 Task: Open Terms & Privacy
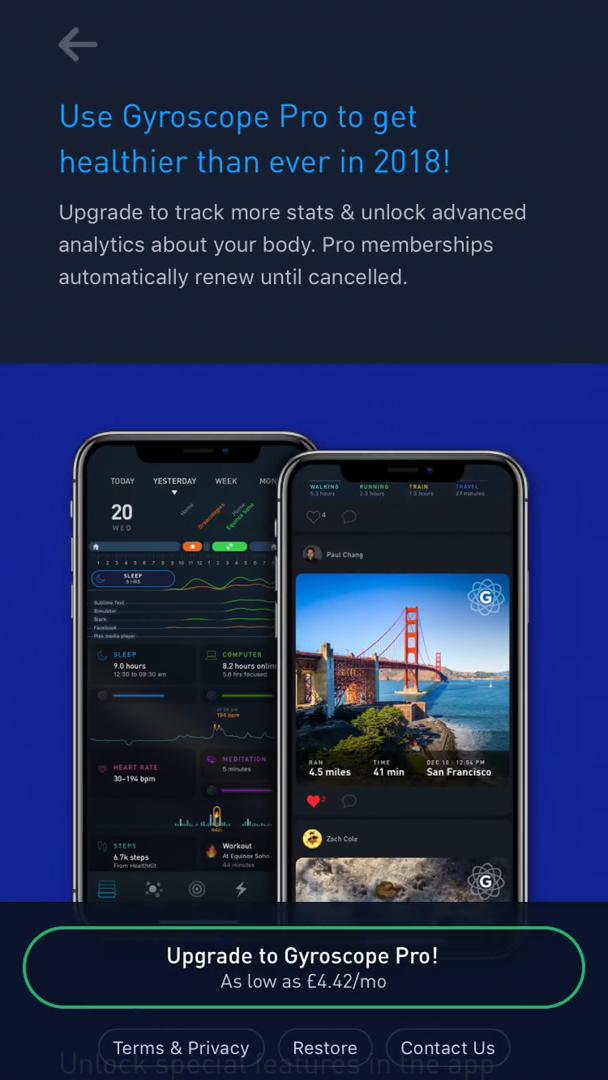[x=181, y=1048]
